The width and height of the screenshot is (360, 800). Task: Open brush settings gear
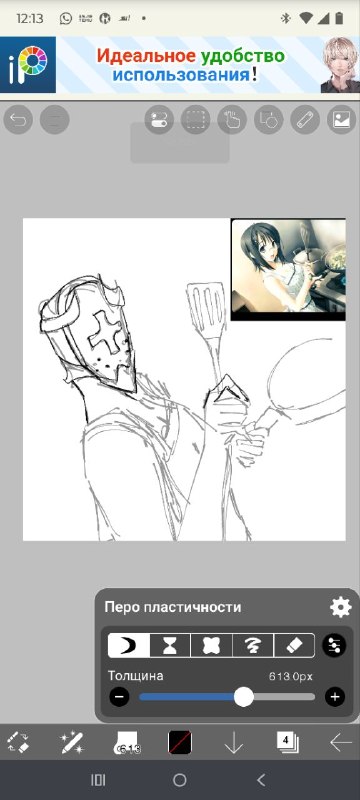tap(341, 607)
